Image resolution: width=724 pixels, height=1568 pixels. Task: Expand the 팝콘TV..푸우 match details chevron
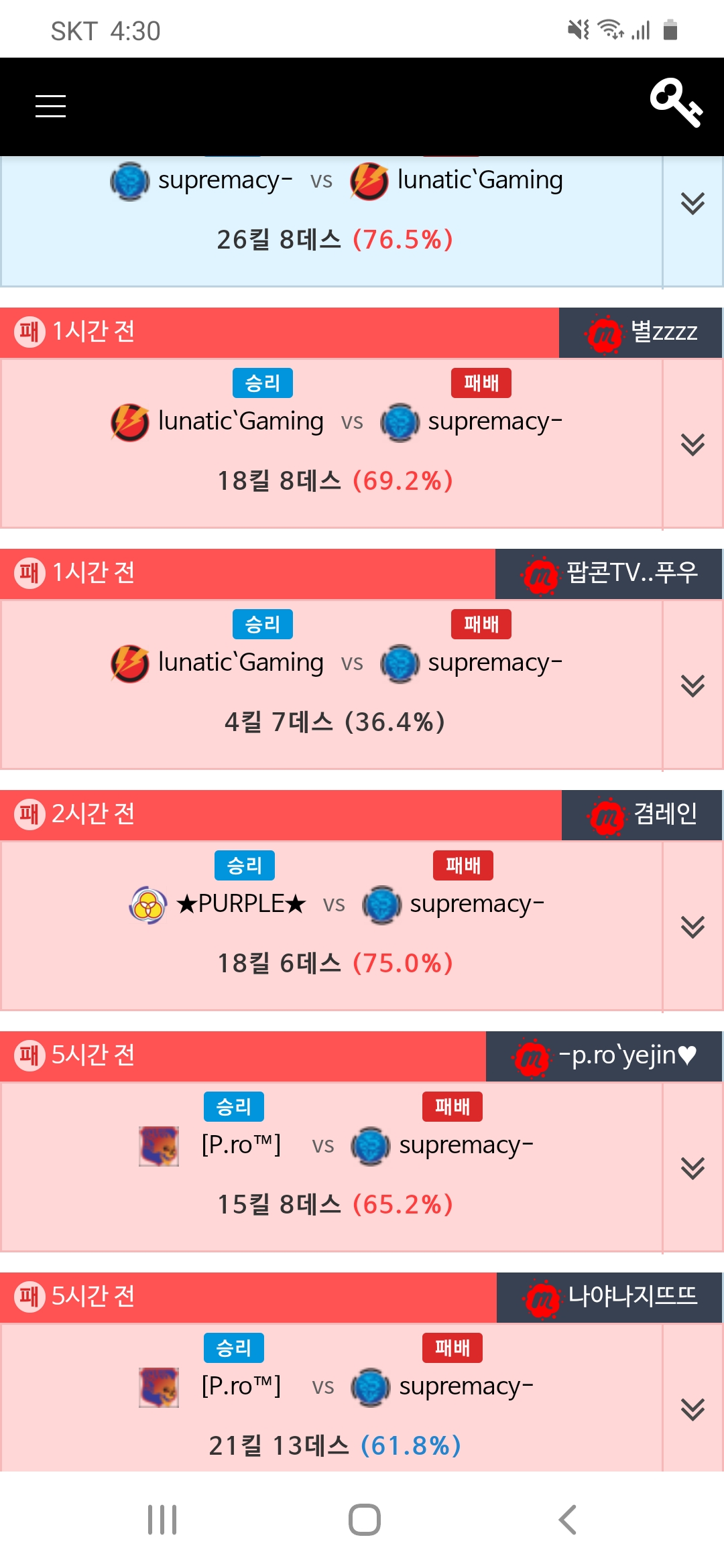pyautogui.click(x=692, y=685)
